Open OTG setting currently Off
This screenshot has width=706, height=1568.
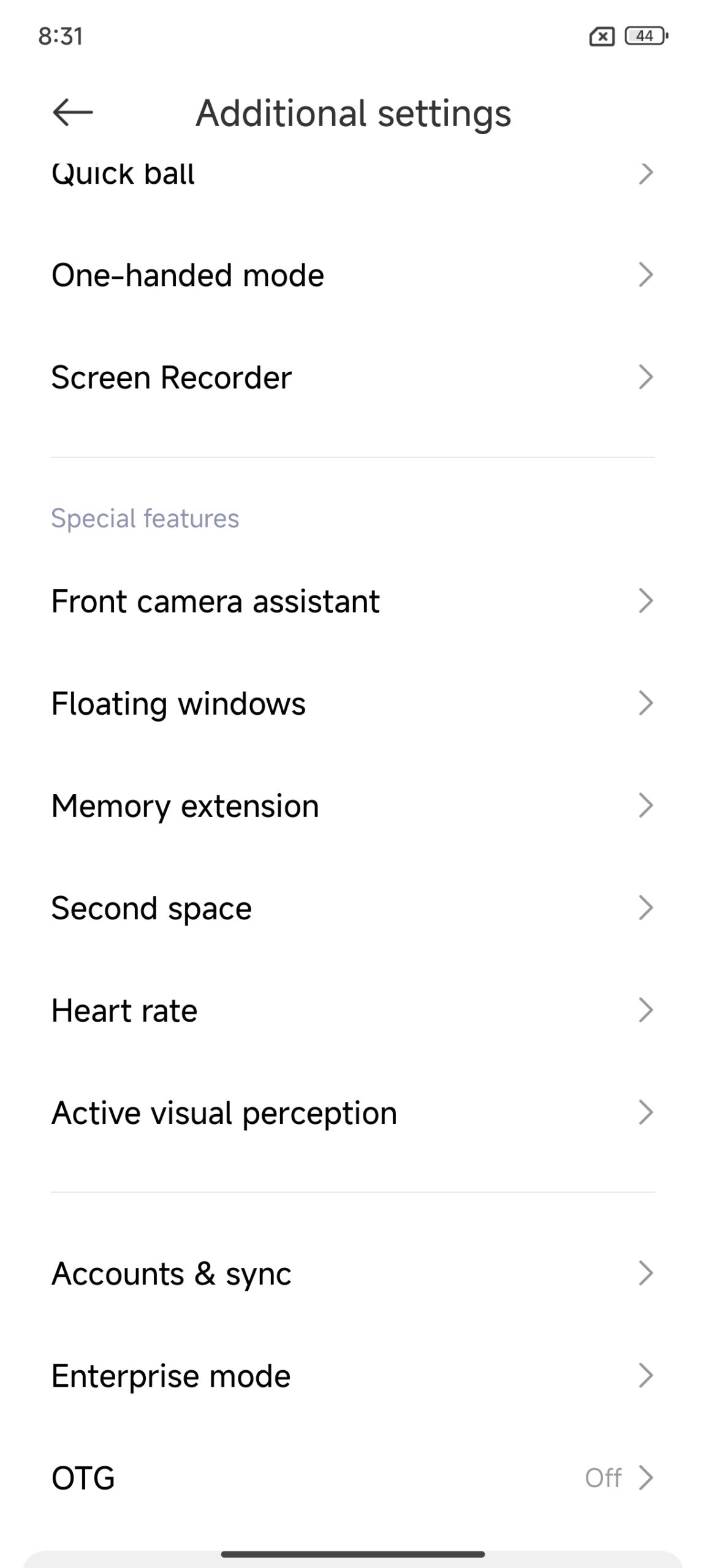coord(353,1478)
